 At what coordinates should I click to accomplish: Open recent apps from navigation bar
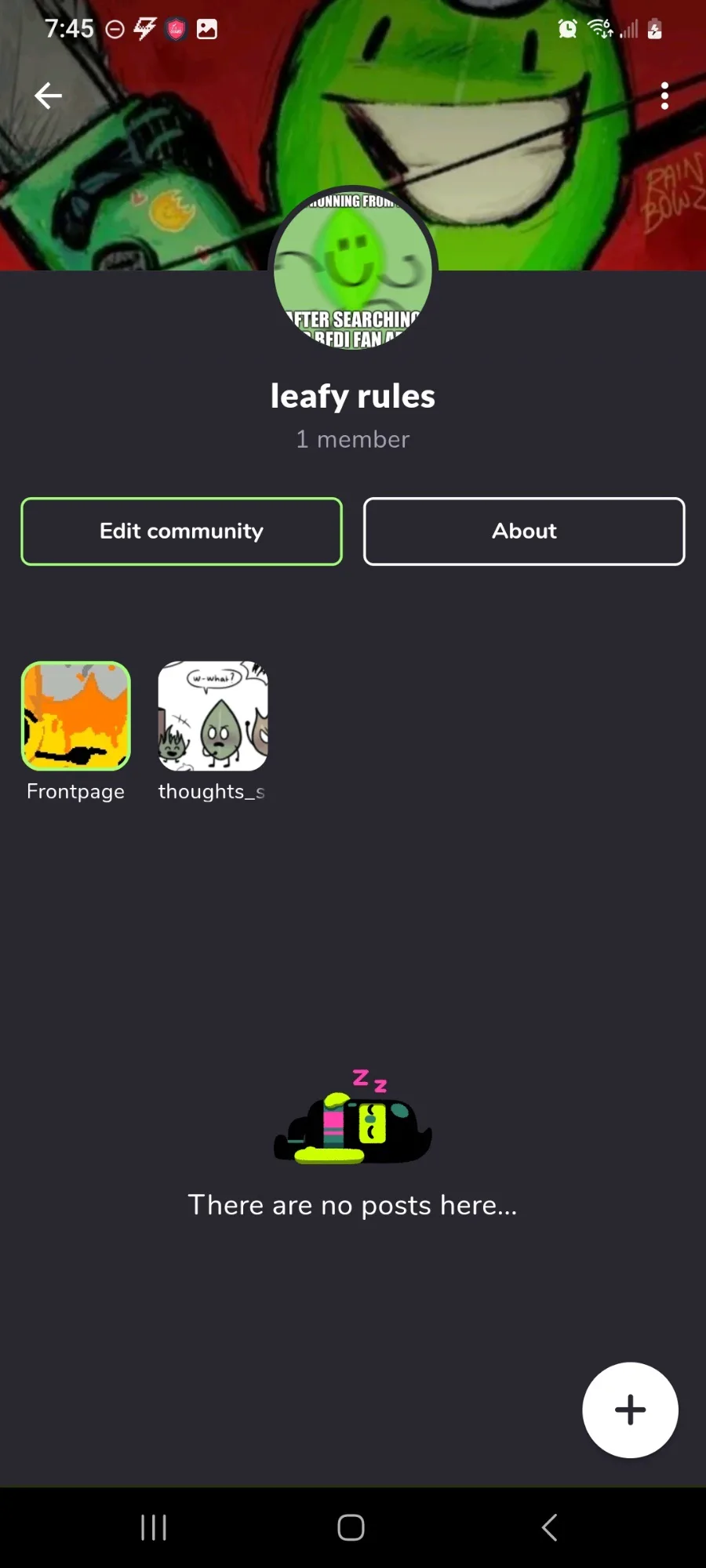(x=154, y=1527)
